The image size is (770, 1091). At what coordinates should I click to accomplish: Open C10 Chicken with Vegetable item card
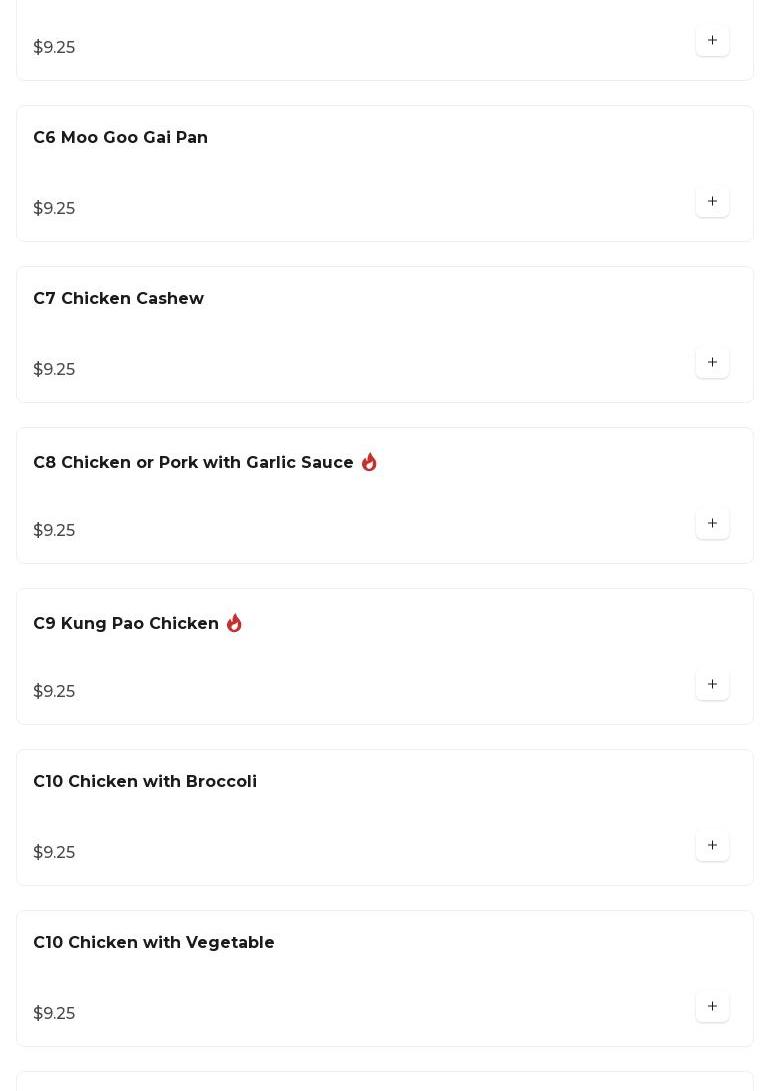(x=154, y=943)
